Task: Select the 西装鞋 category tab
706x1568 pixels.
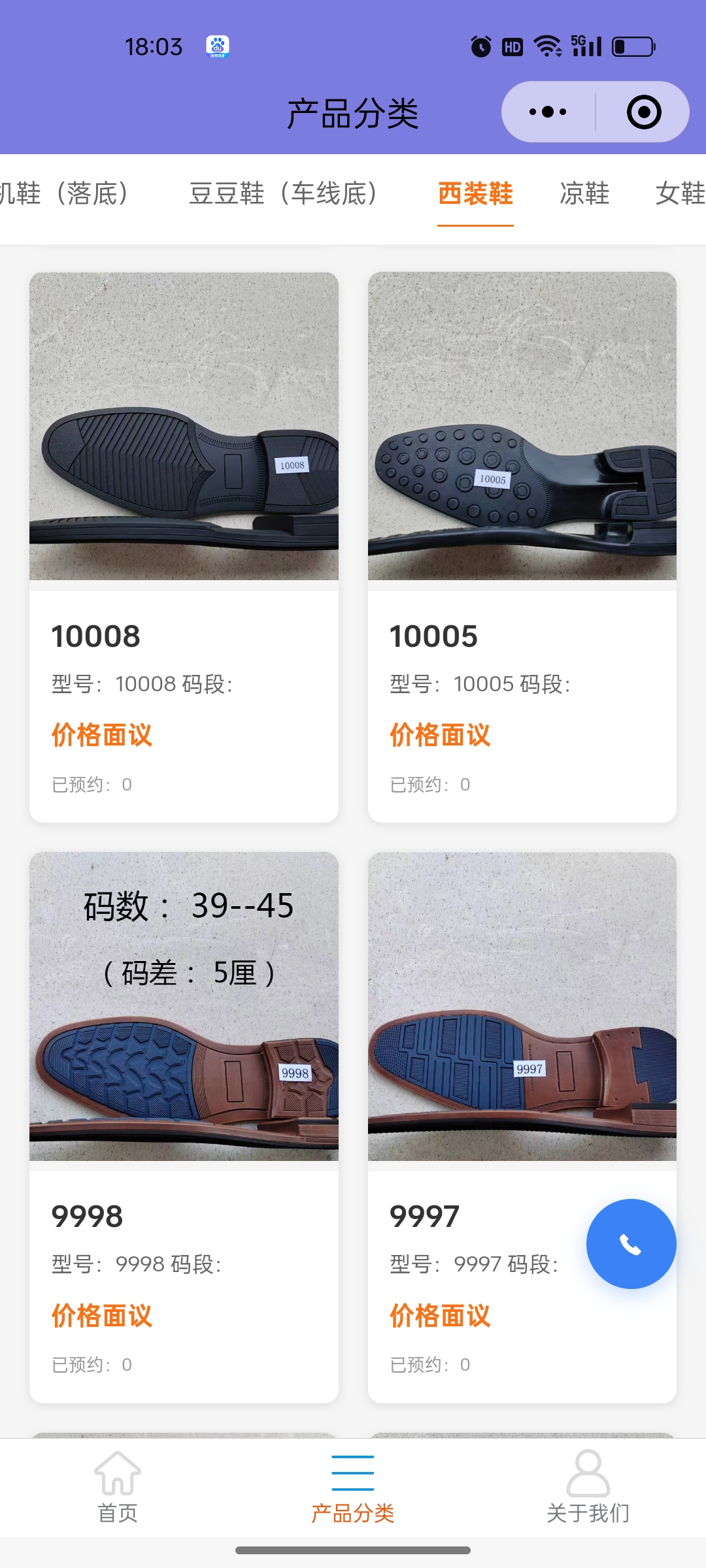Action: tap(475, 194)
